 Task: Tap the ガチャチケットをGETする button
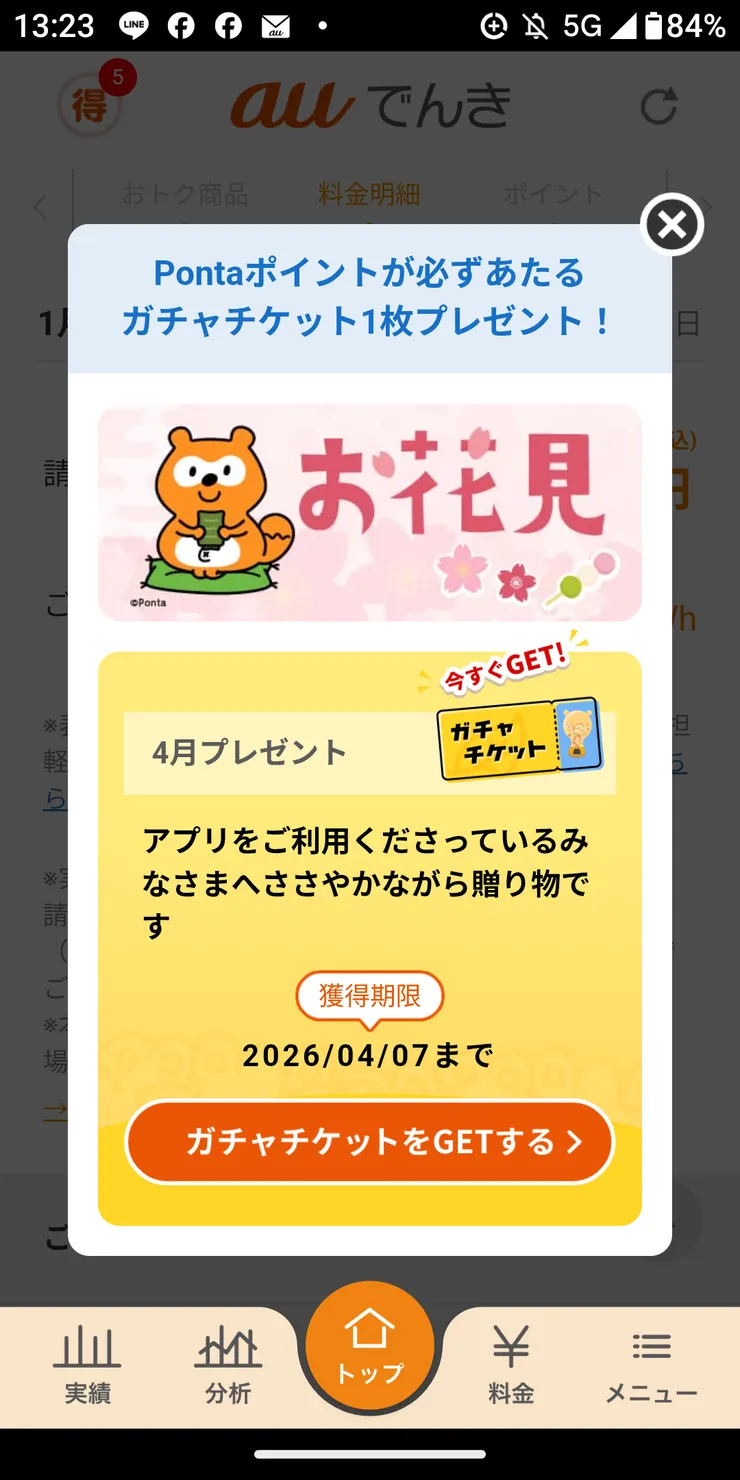[369, 1141]
